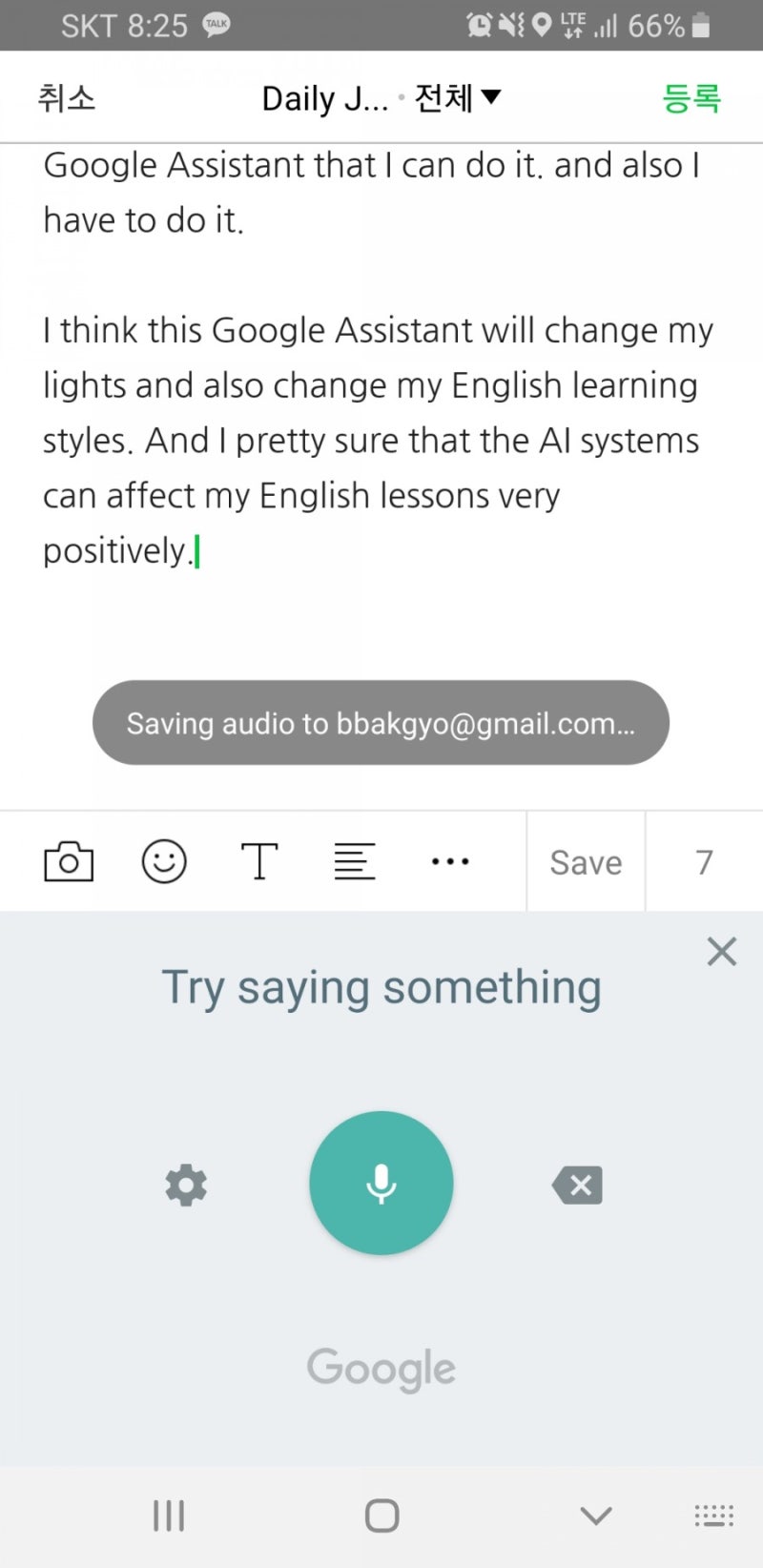
Task: Attach a photo with the camera icon
Action: [x=69, y=862]
